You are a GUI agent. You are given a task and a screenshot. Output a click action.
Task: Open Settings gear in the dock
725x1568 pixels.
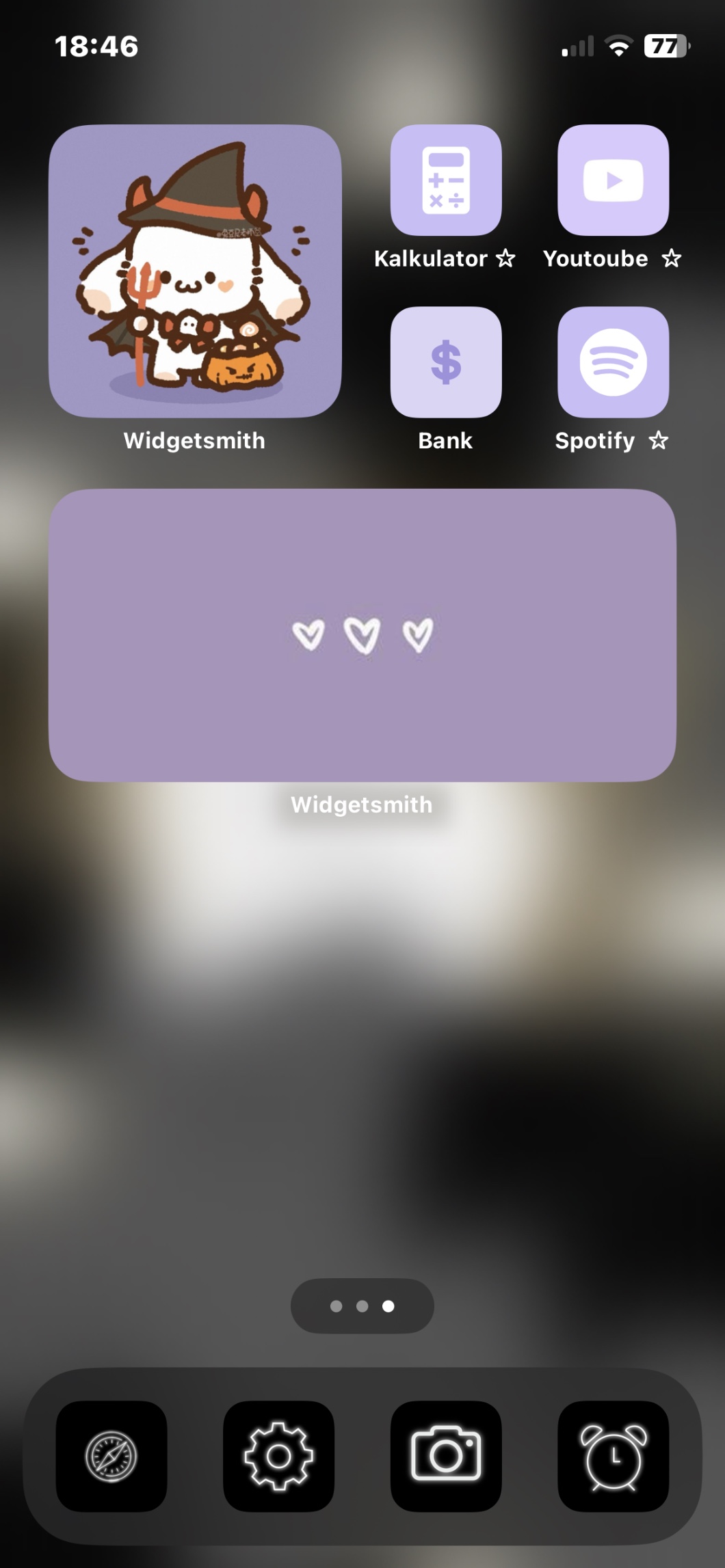tap(278, 1456)
